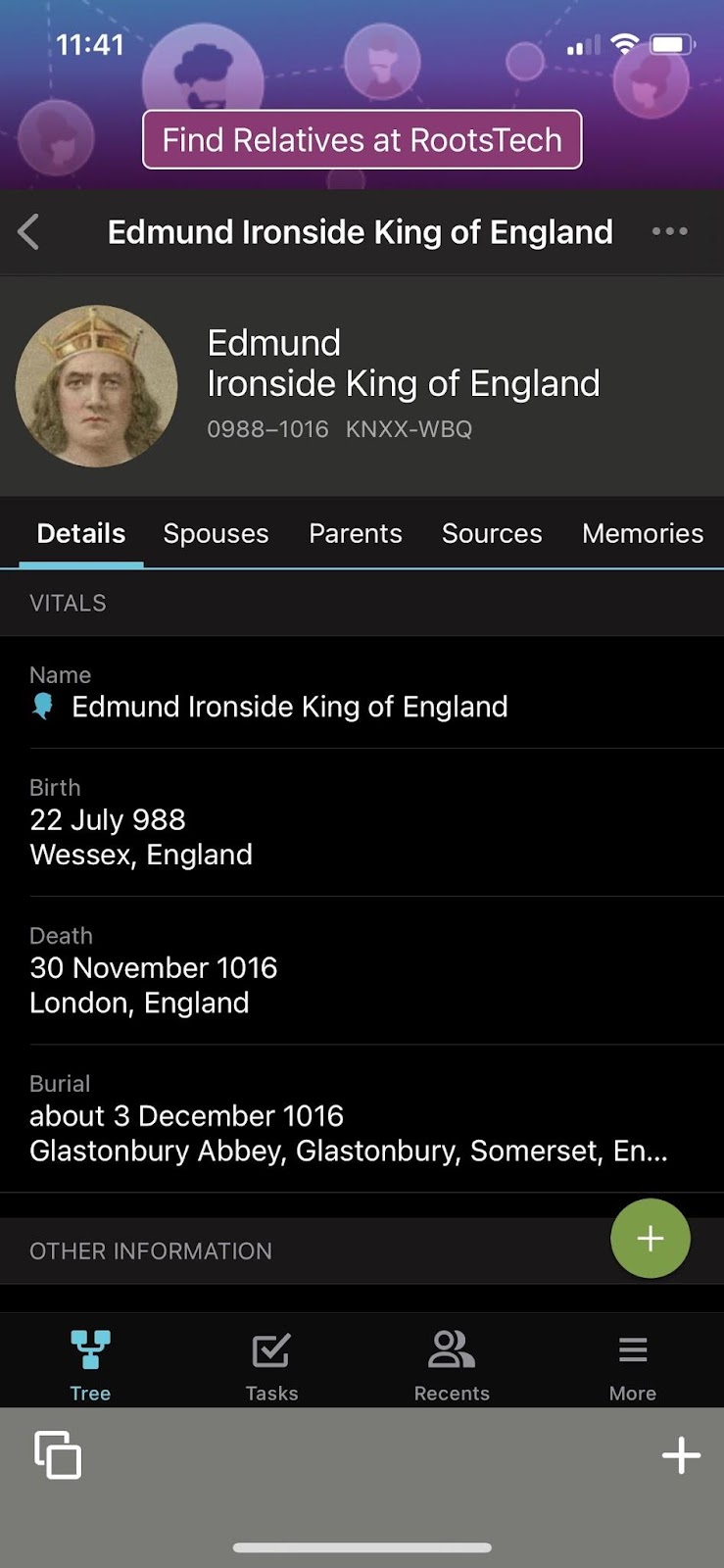
Task: Open the Sources tab
Action: pyautogui.click(x=491, y=533)
